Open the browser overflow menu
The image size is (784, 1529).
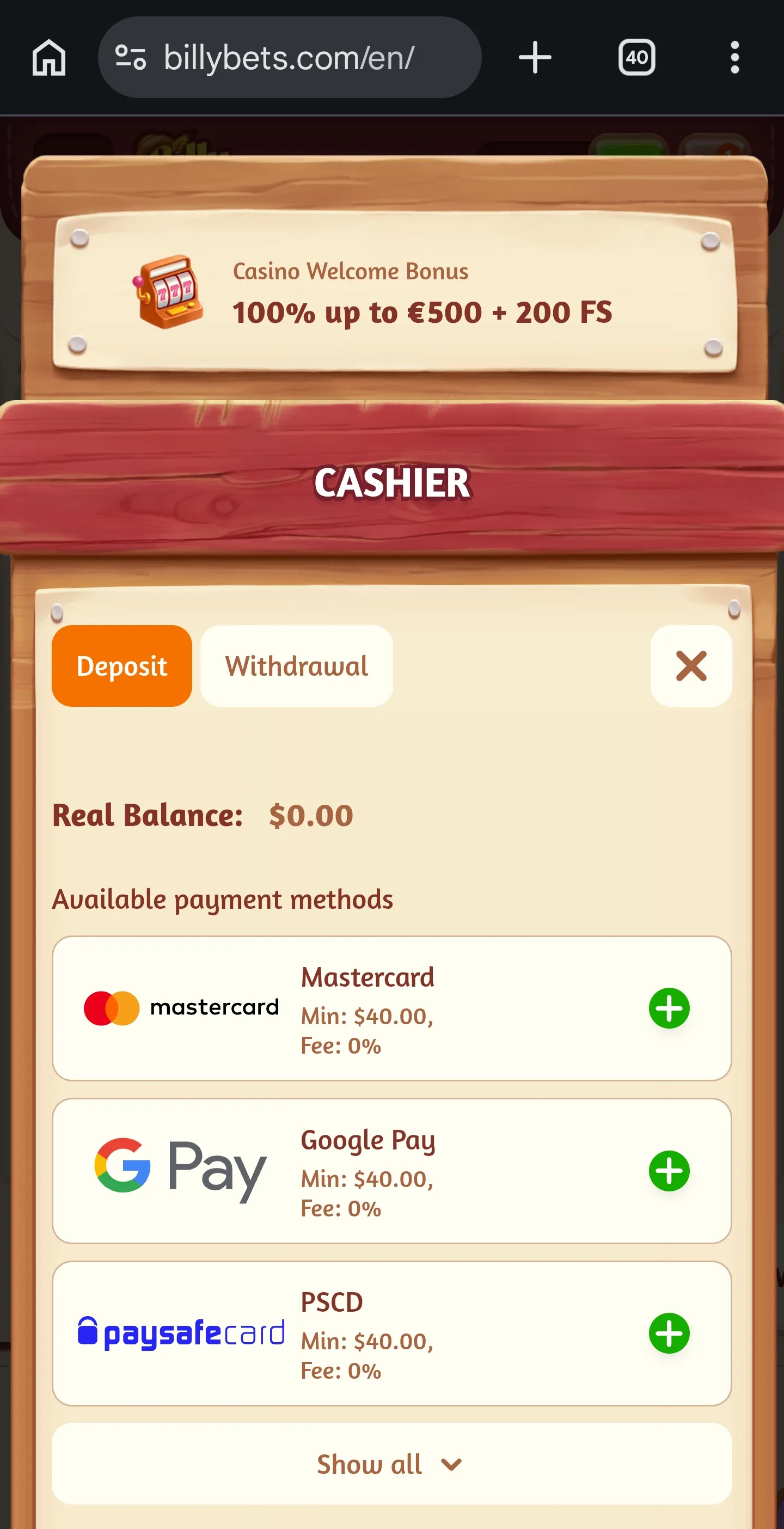[734, 58]
